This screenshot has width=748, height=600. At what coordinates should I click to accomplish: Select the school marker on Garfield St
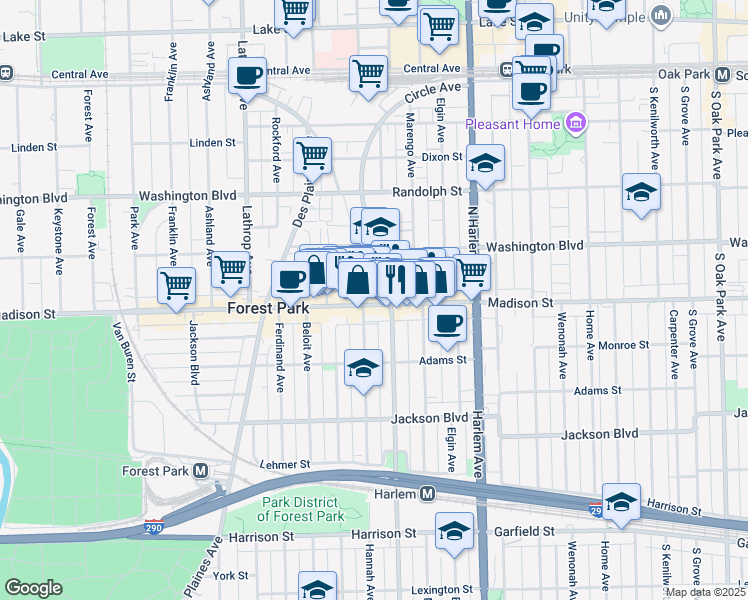click(454, 530)
